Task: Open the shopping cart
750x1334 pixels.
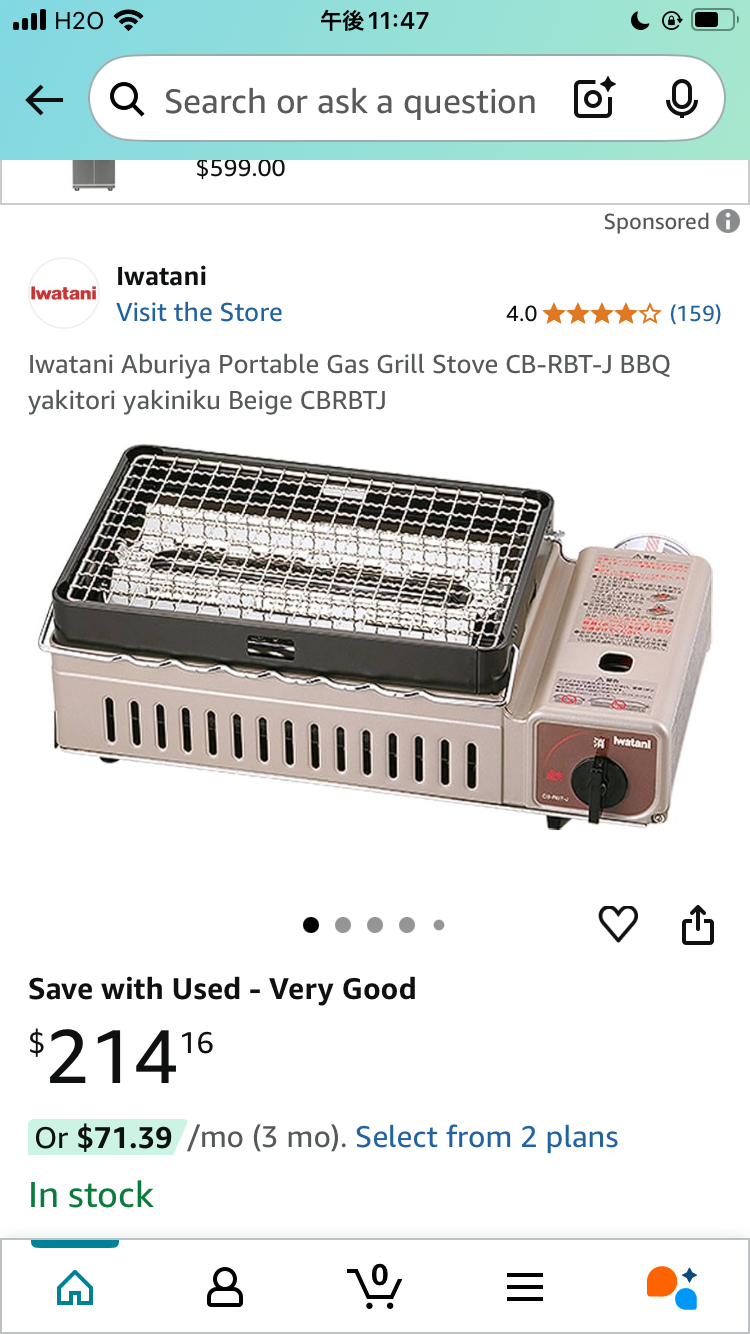Action: pyautogui.click(x=375, y=1286)
